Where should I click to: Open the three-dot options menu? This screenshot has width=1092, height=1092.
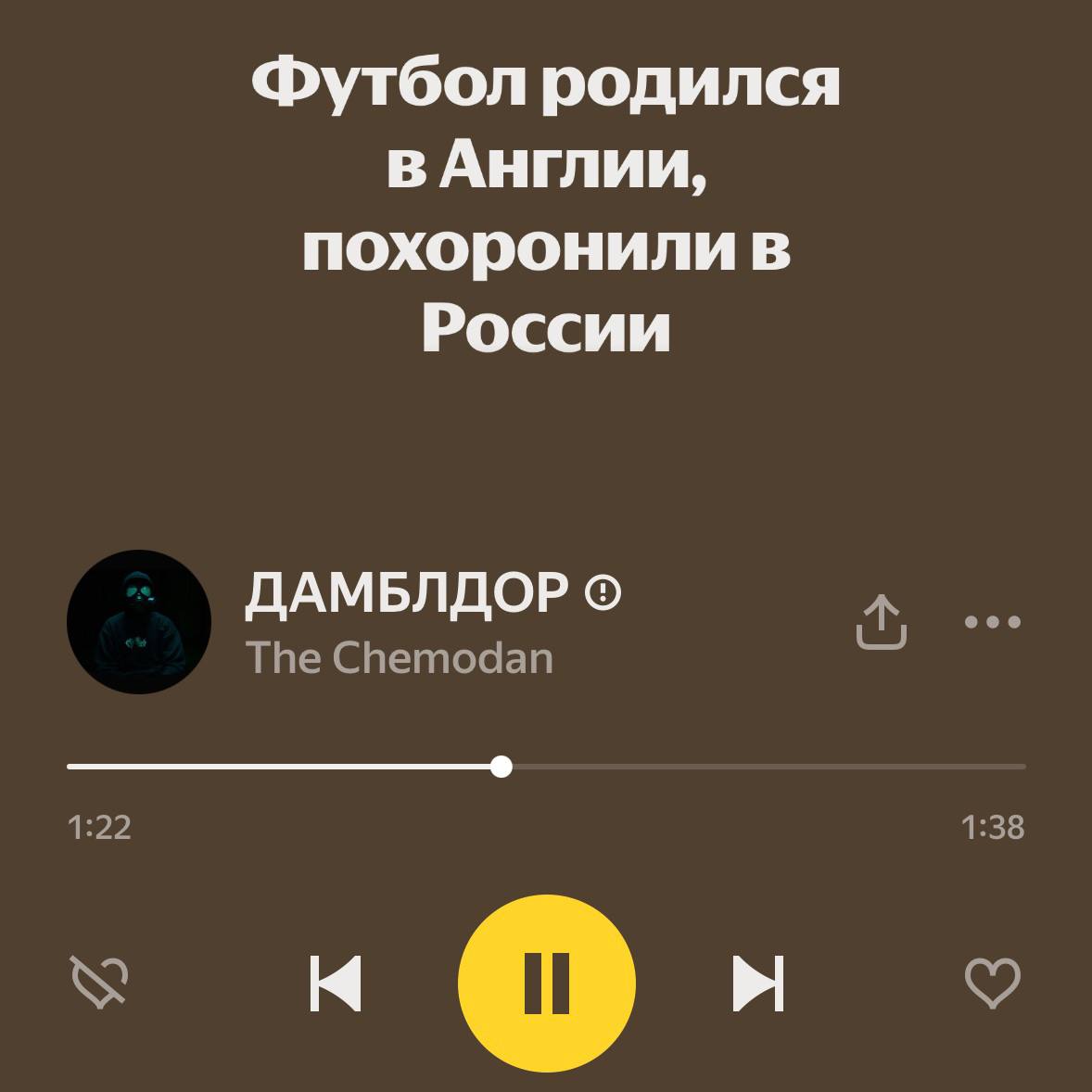[x=992, y=622]
